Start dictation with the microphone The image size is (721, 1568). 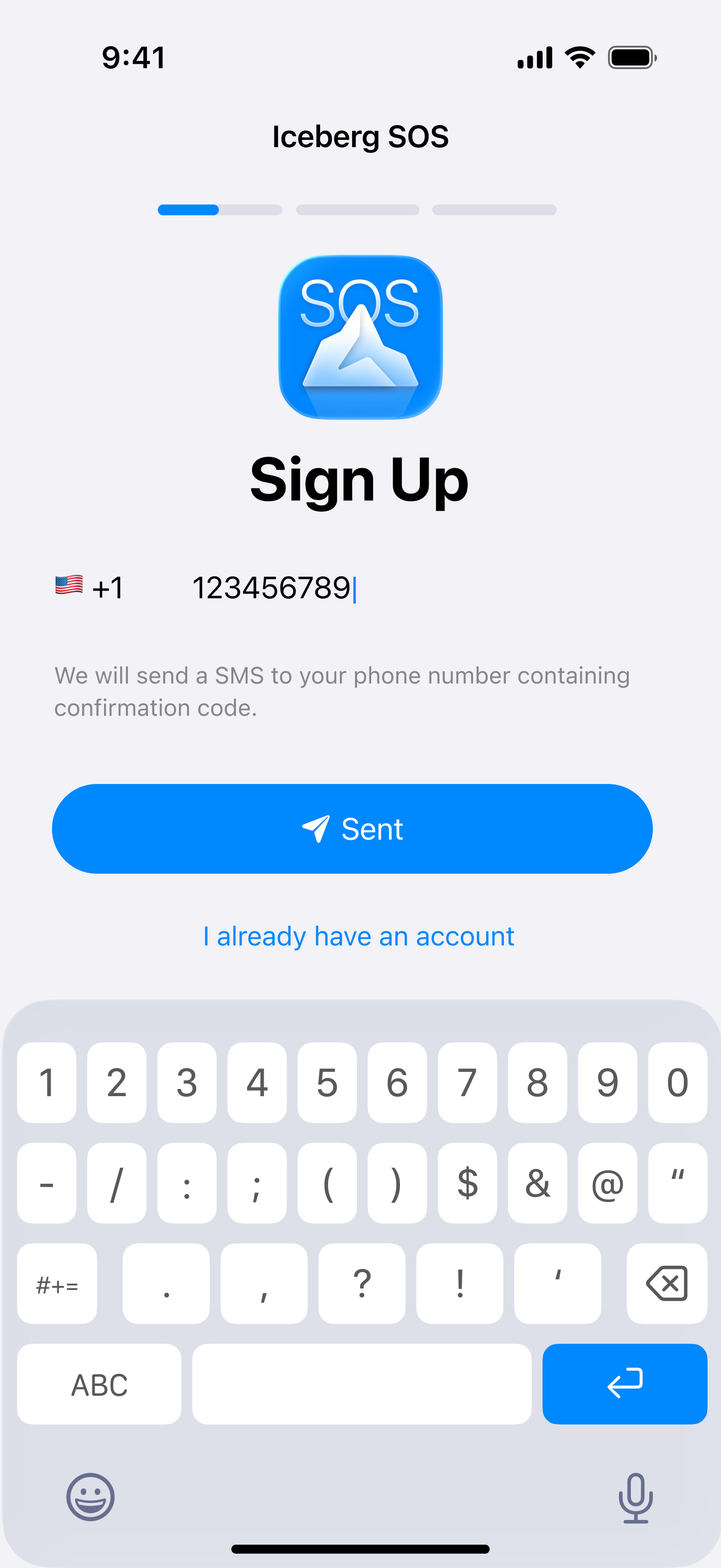(635, 1498)
